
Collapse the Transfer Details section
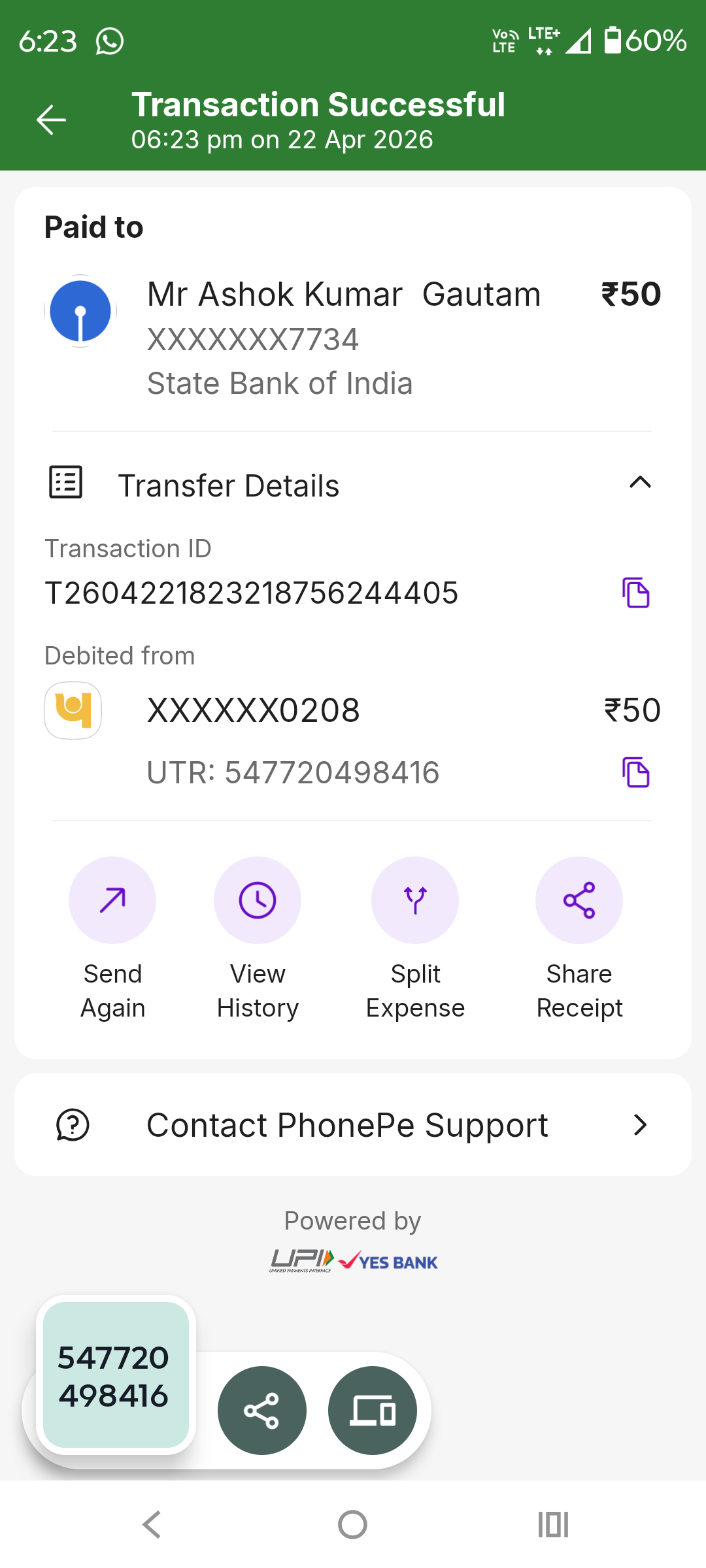[640, 483]
